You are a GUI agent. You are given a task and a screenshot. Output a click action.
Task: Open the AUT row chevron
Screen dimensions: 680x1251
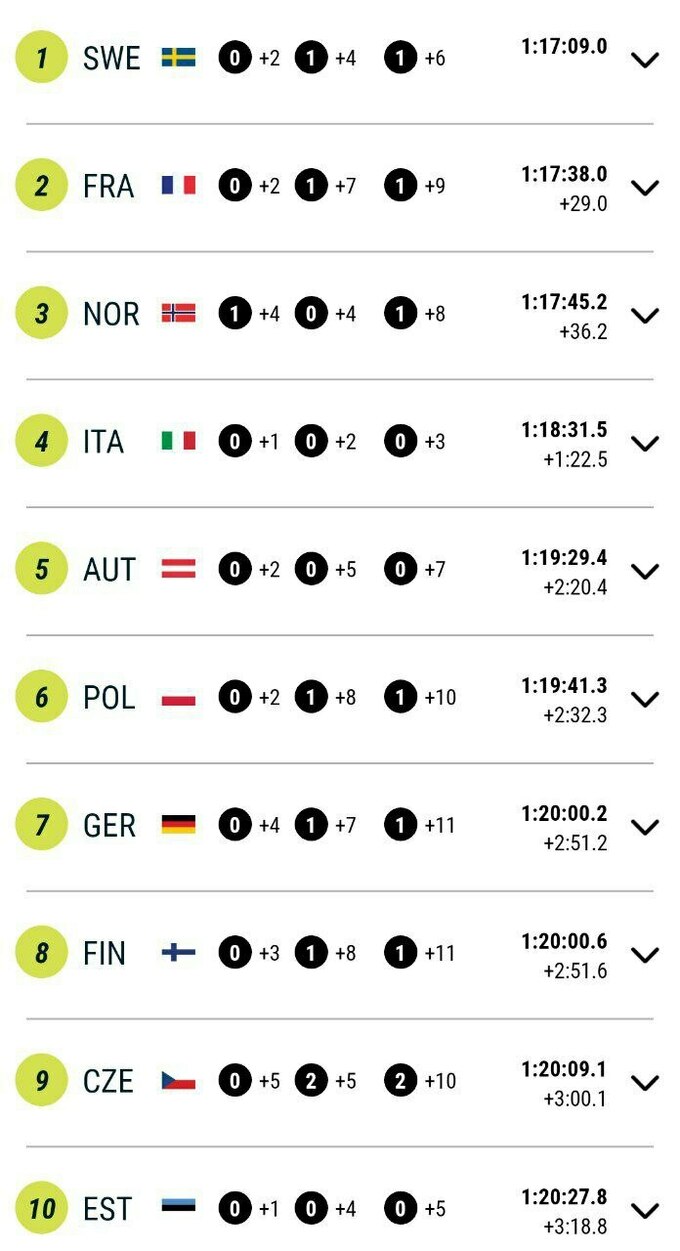[x=646, y=572]
